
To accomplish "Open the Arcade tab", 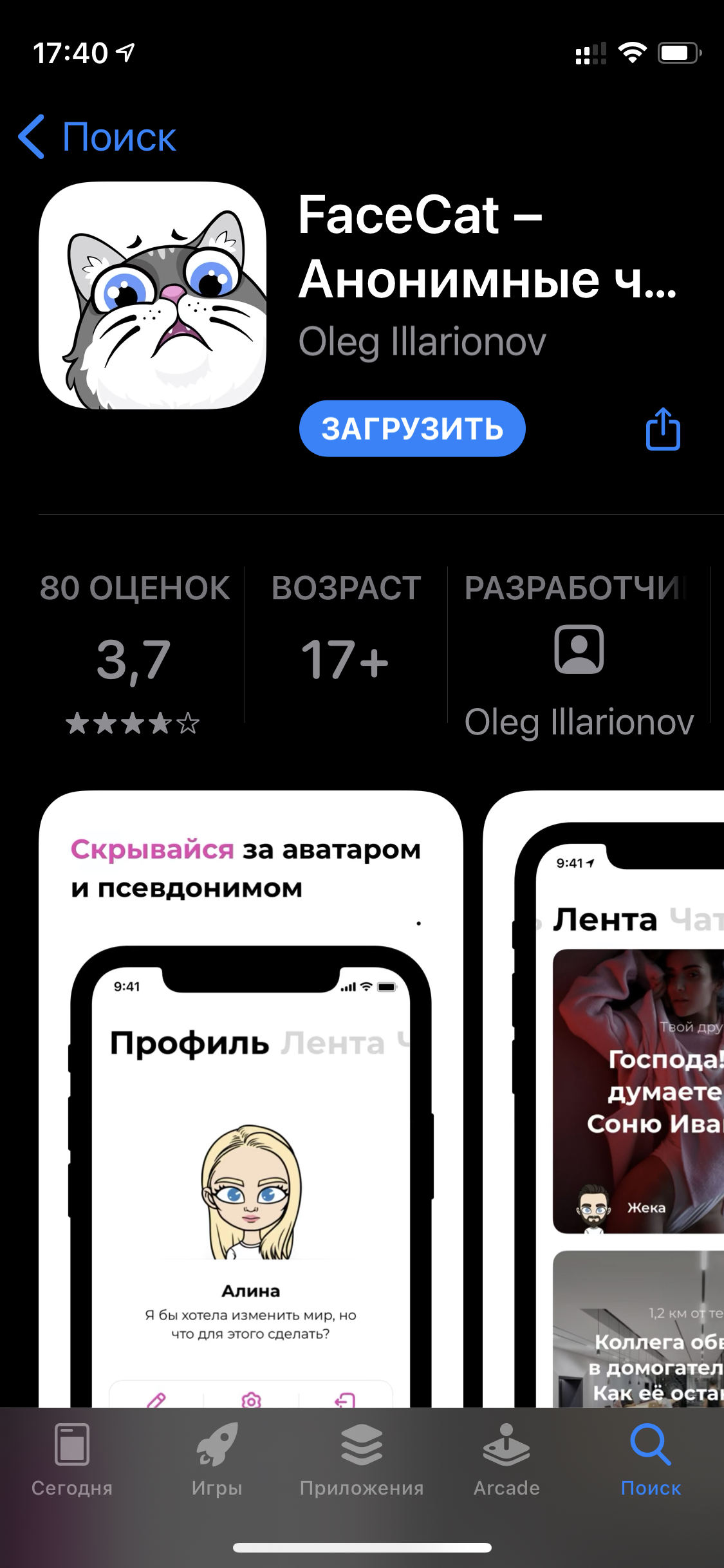I will coord(506,1459).
